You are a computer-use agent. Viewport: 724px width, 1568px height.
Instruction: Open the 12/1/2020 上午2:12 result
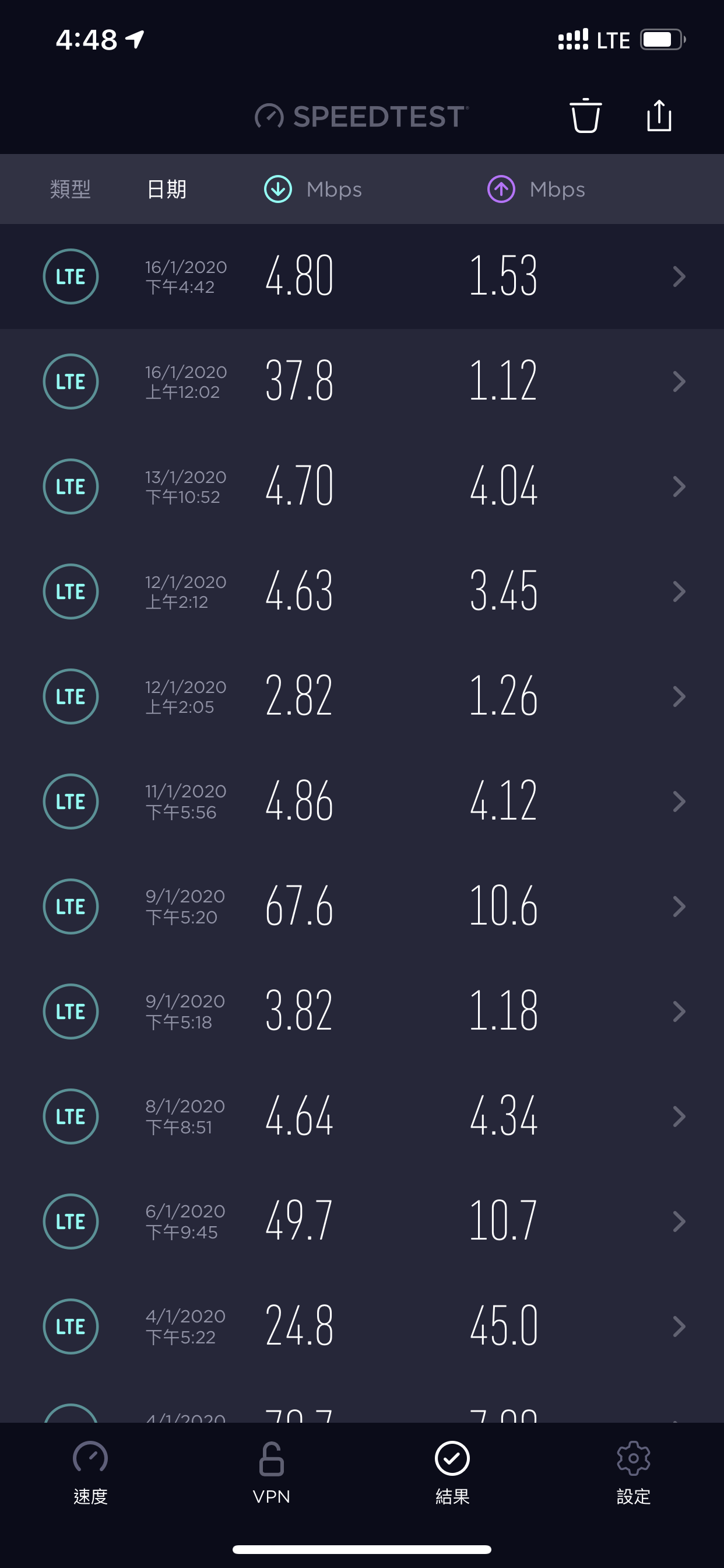click(362, 591)
